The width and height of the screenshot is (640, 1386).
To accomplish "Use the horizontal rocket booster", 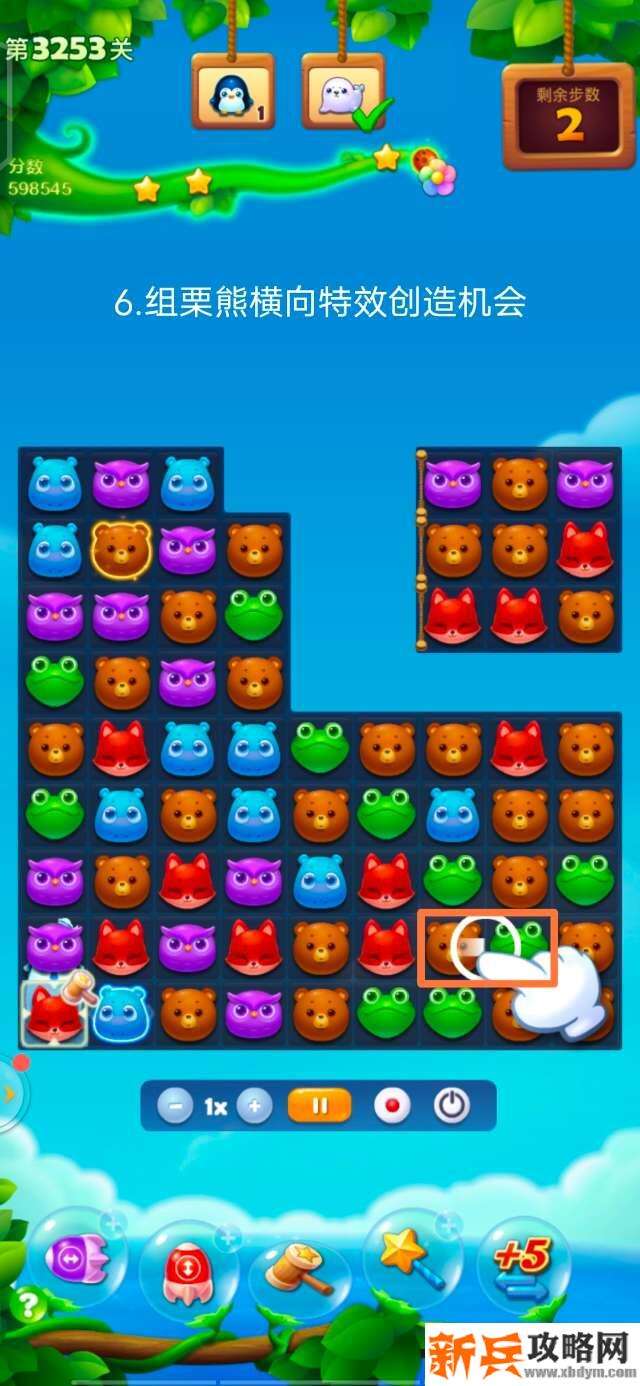I will (x=77, y=1258).
